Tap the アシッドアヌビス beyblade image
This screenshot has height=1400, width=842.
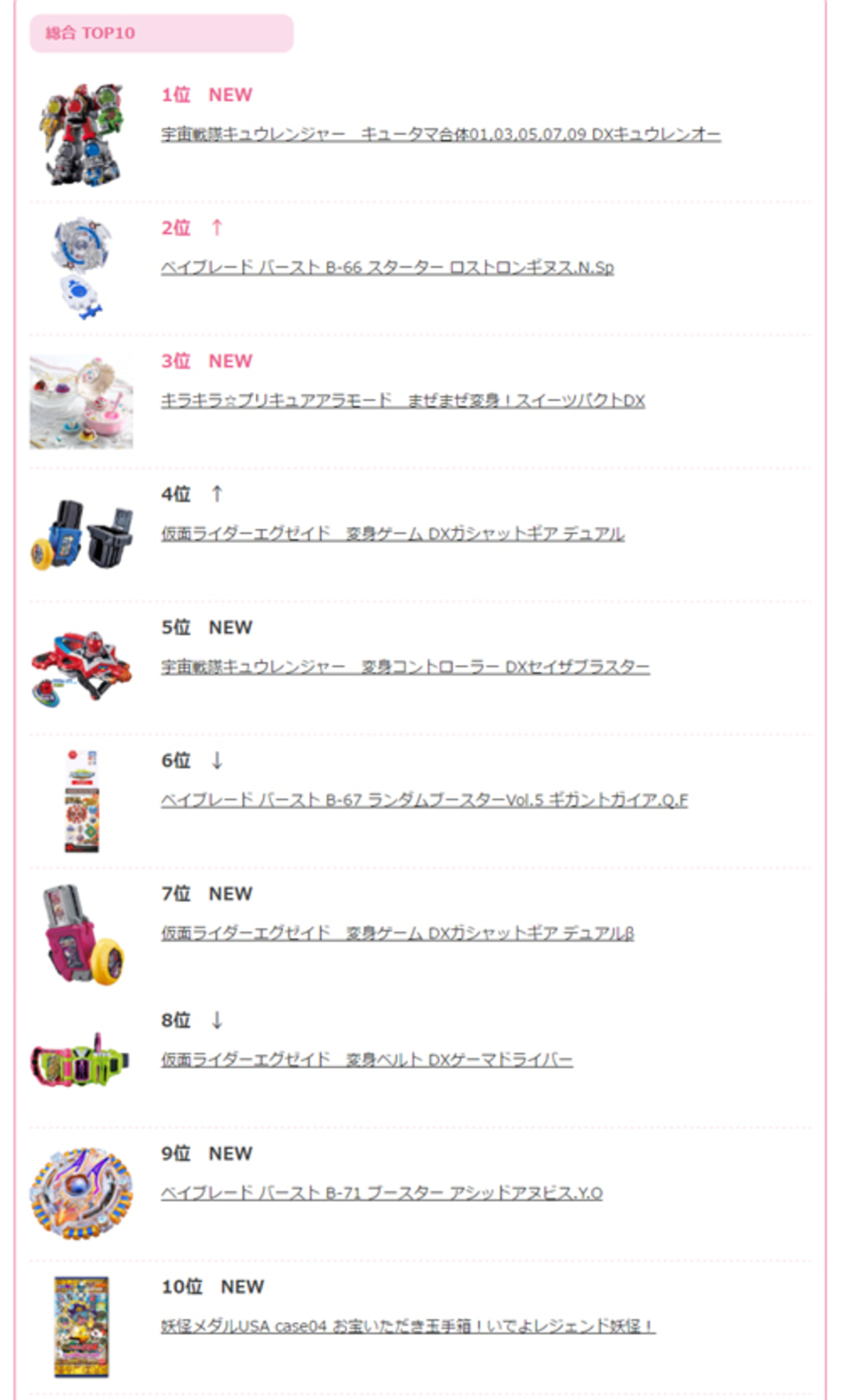click(82, 1193)
